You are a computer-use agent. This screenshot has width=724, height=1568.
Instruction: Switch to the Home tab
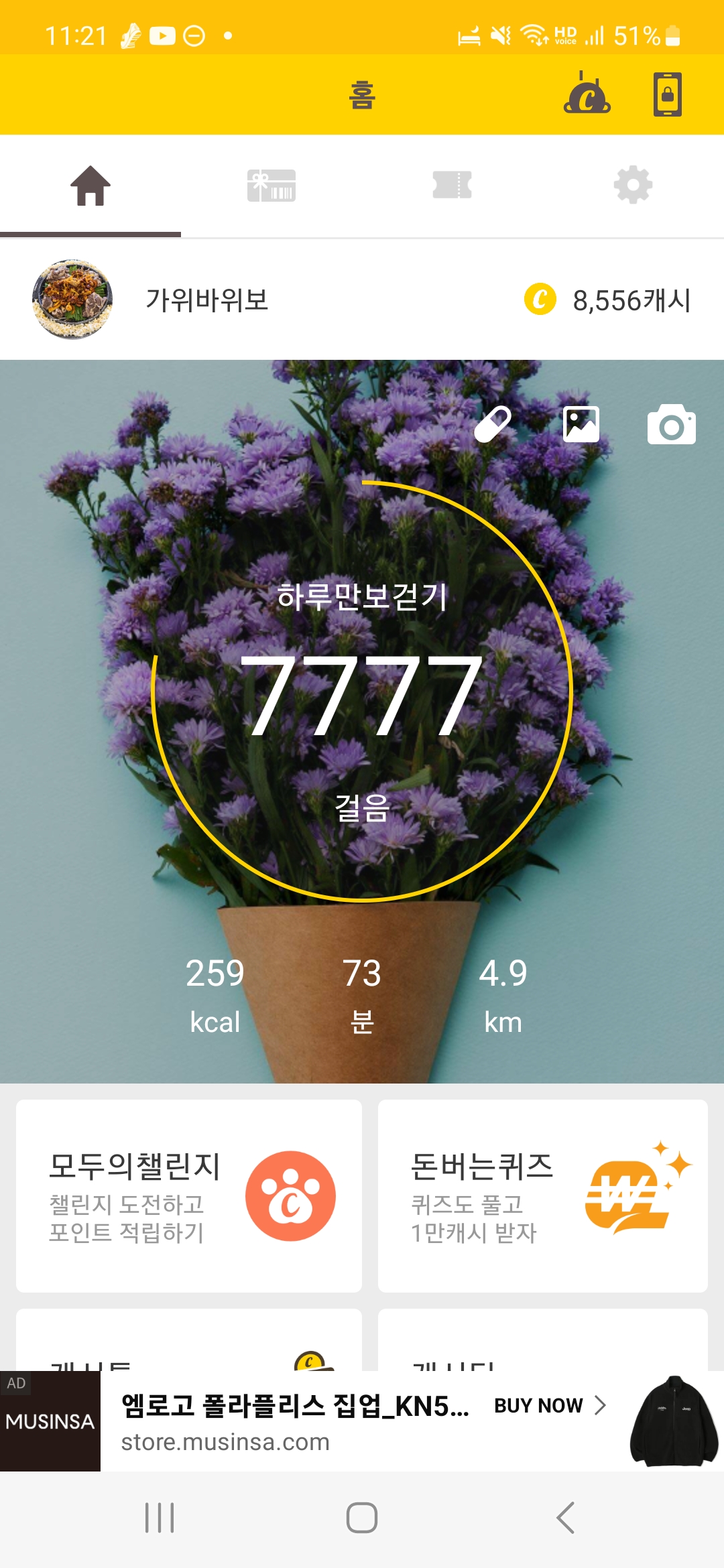pos(90,186)
